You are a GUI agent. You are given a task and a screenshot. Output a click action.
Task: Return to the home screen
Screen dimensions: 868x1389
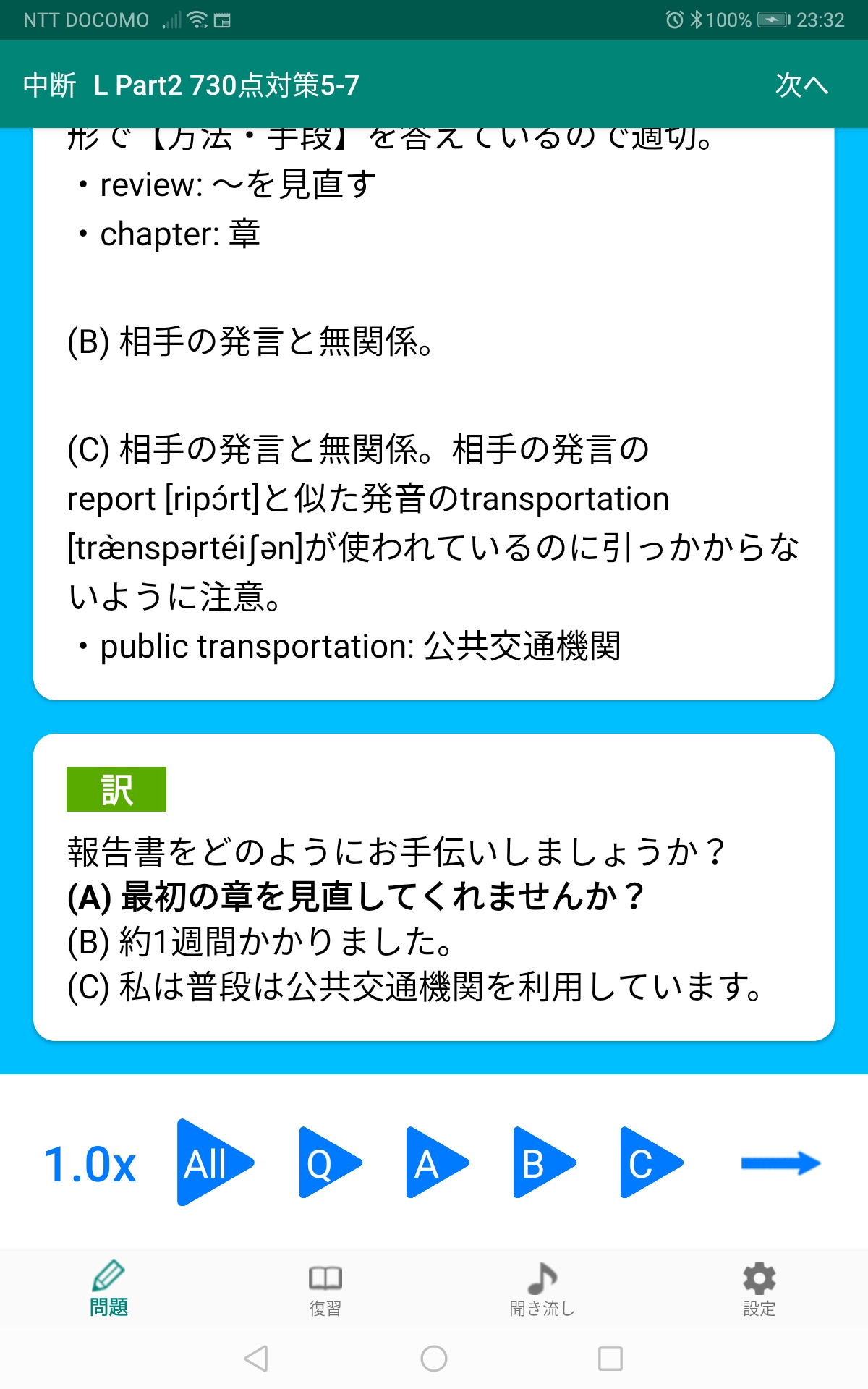tap(434, 1359)
